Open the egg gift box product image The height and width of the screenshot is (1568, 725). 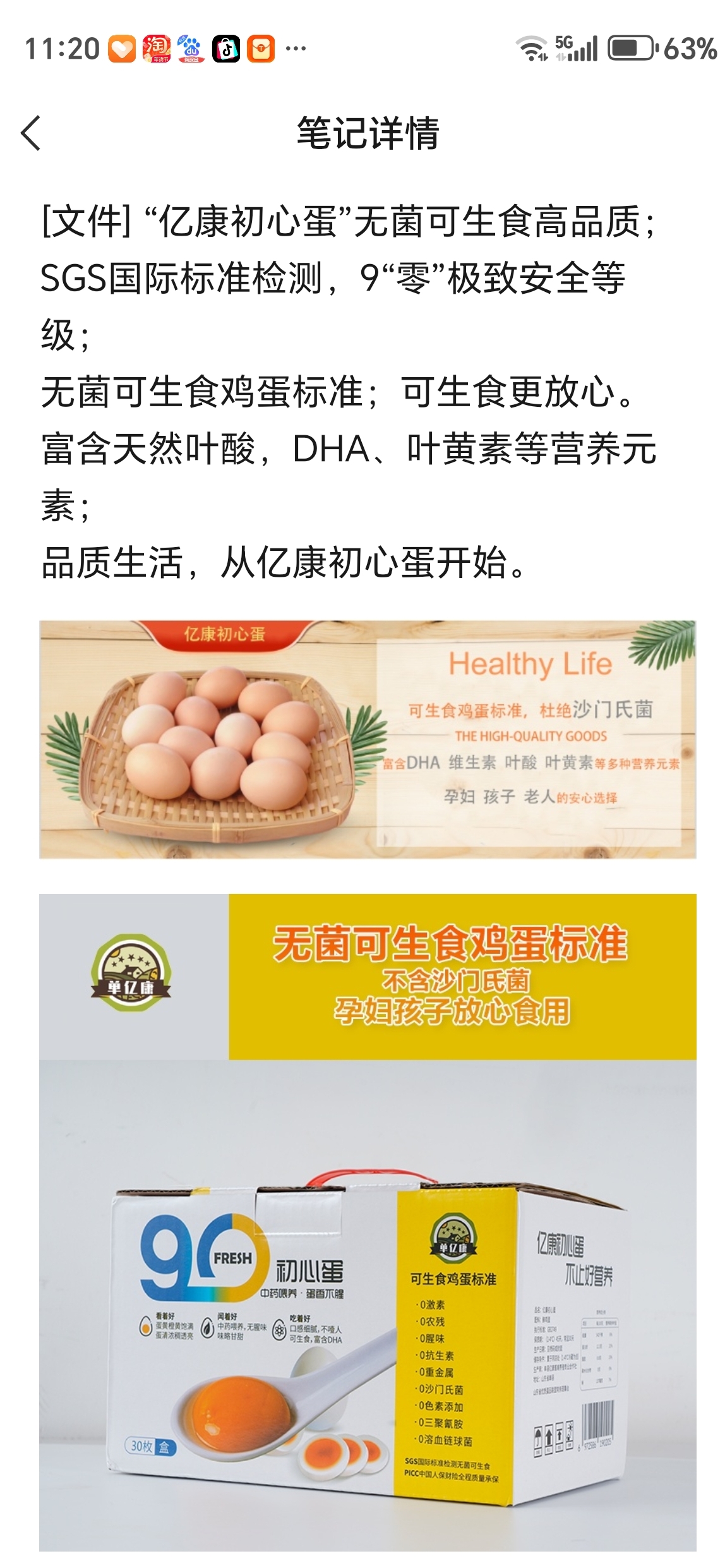pyautogui.click(x=368, y=1222)
